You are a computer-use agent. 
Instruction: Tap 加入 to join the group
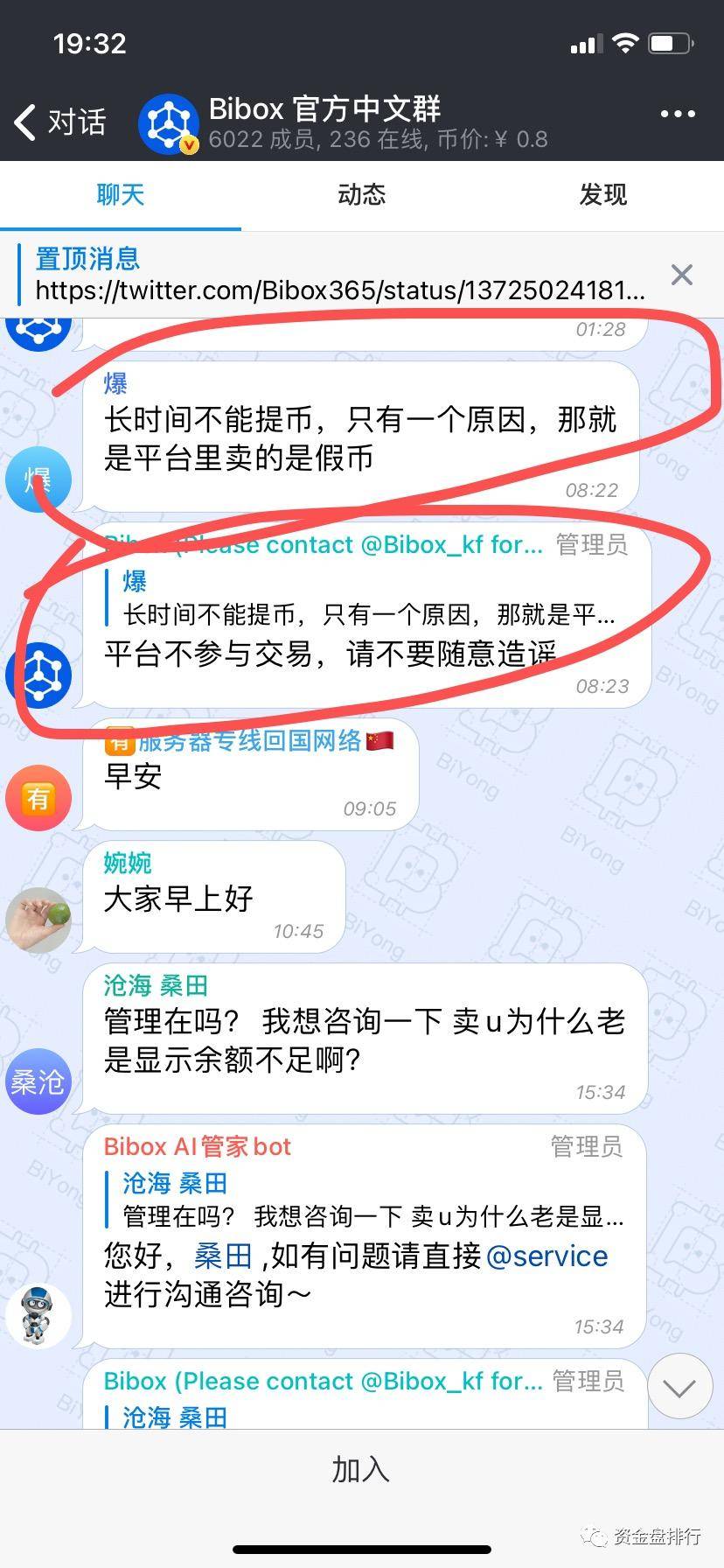(361, 1470)
